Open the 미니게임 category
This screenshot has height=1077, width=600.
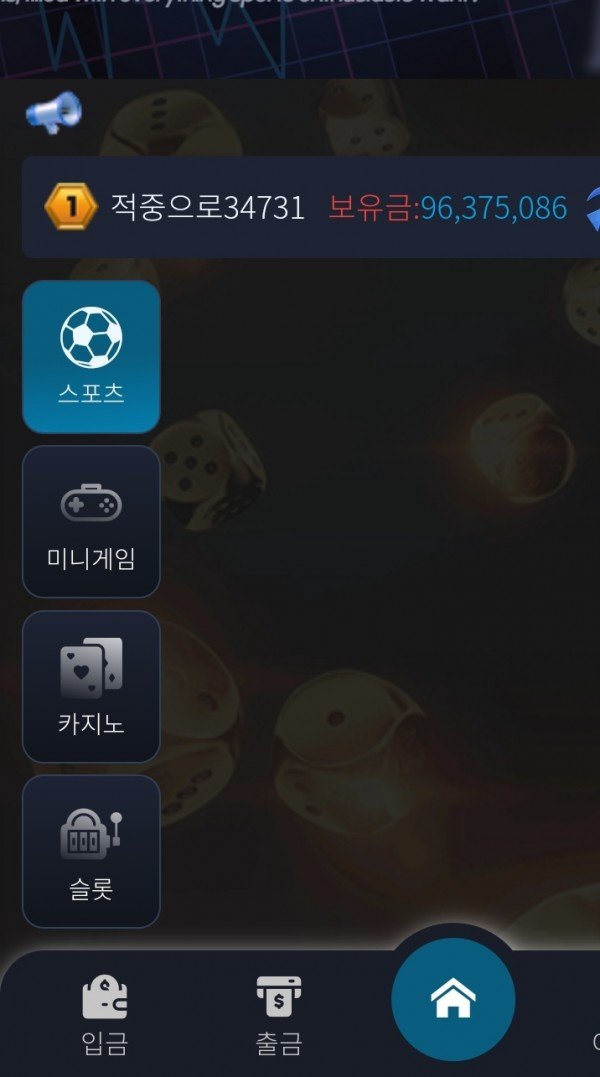[91, 521]
